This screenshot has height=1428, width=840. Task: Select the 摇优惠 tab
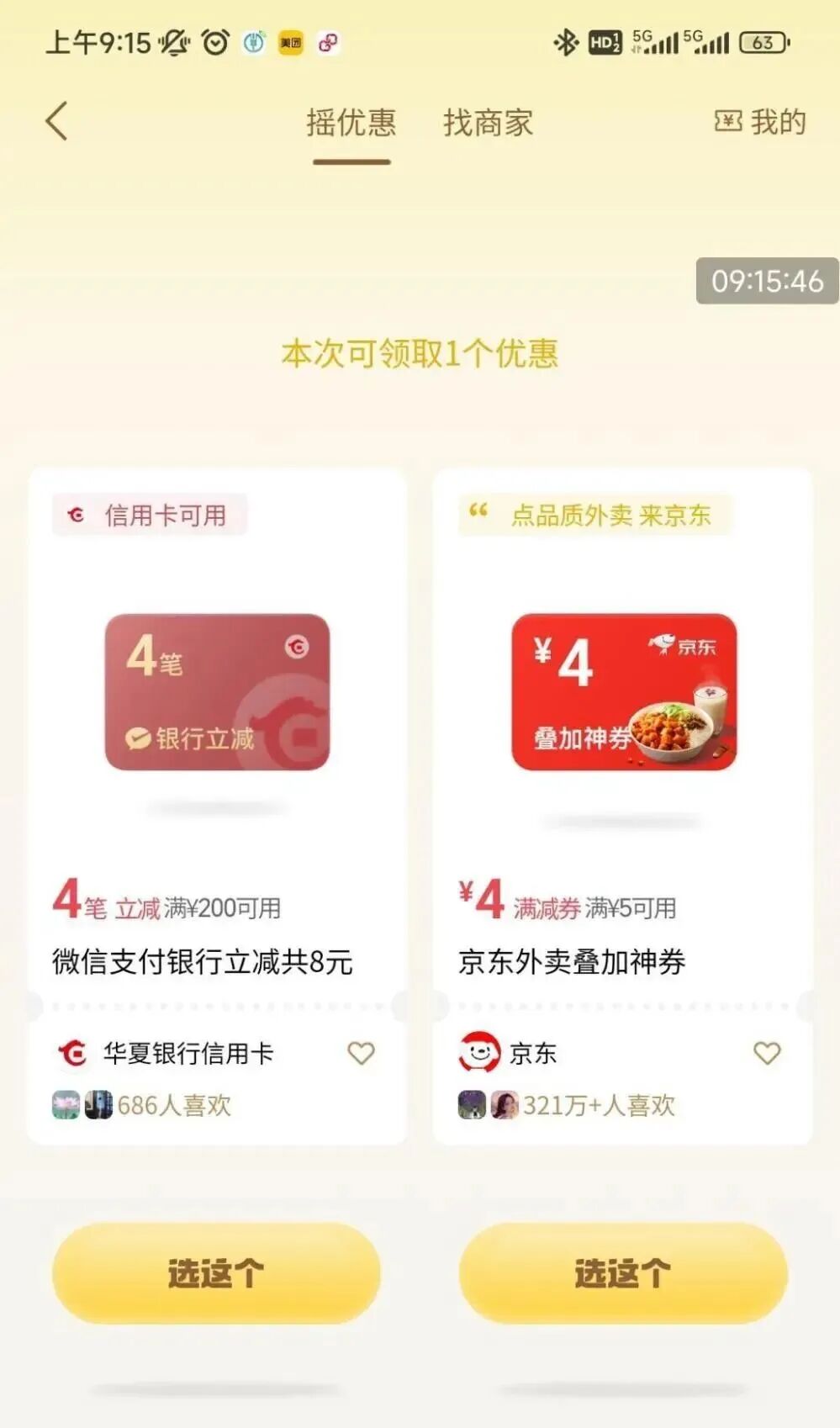point(351,123)
